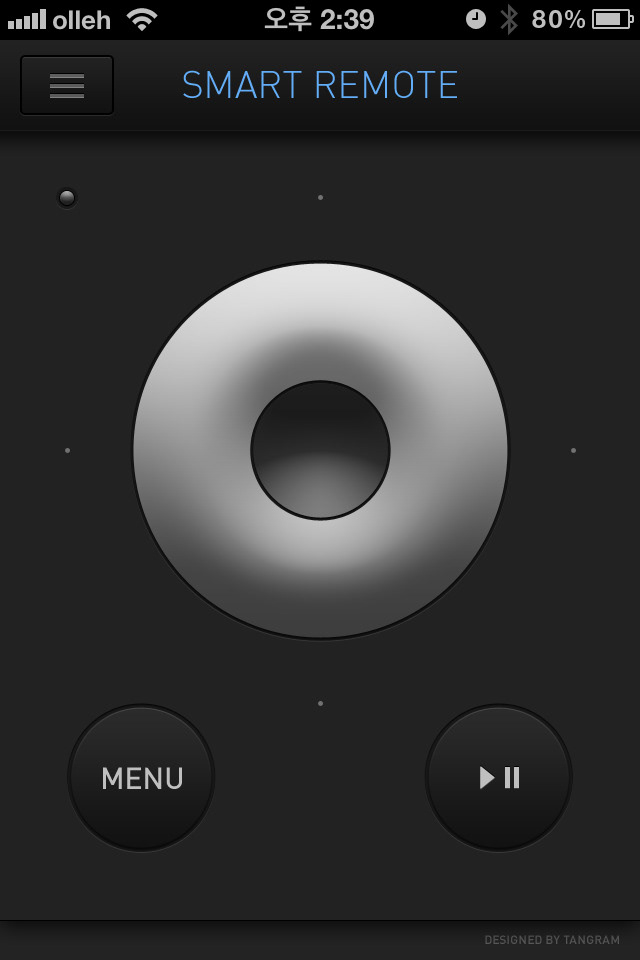The width and height of the screenshot is (640, 960).
Task: Open the hamburger menu button
Action: pyautogui.click(x=67, y=85)
